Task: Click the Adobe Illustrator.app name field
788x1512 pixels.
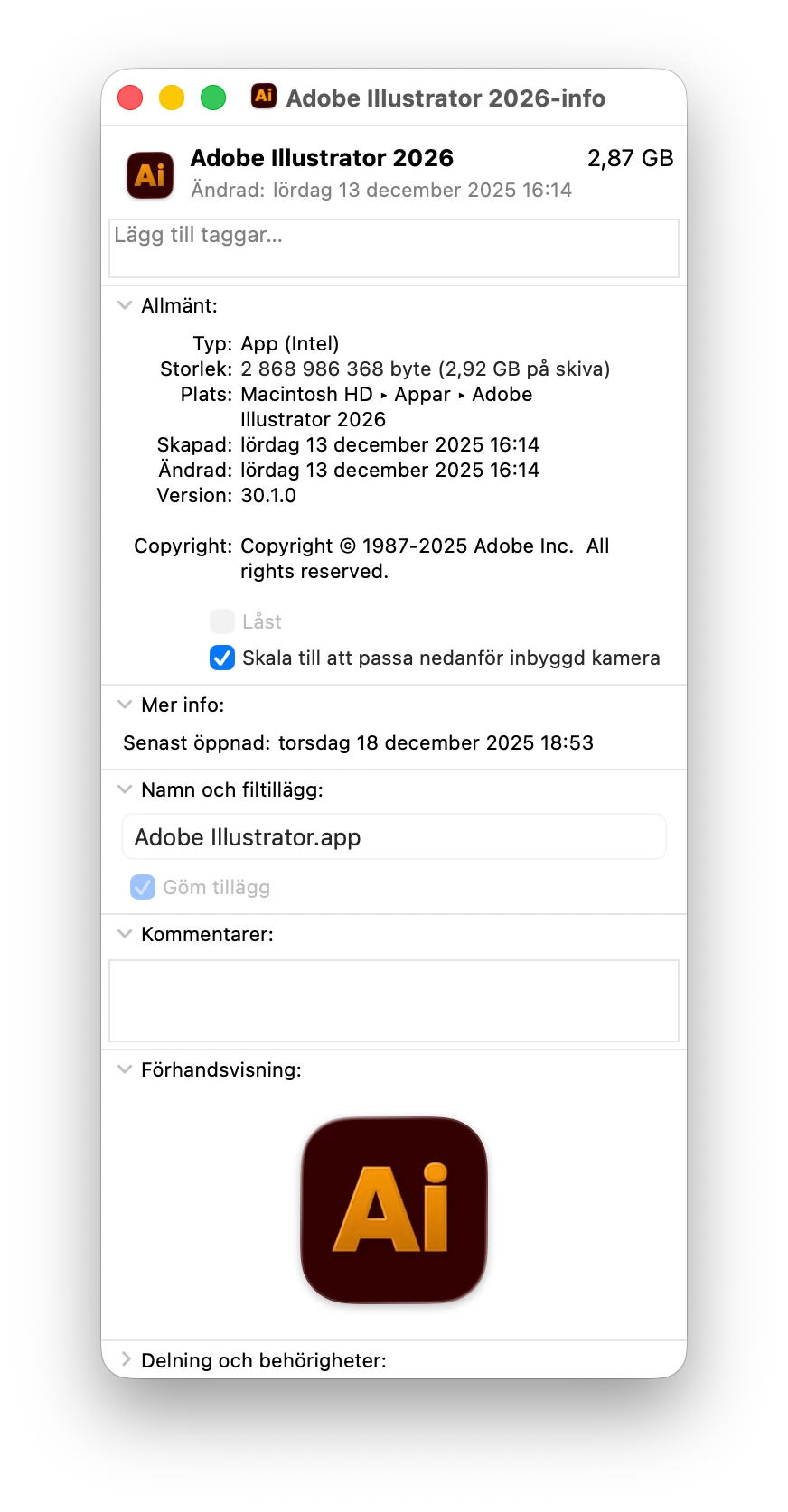Action: click(394, 837)
